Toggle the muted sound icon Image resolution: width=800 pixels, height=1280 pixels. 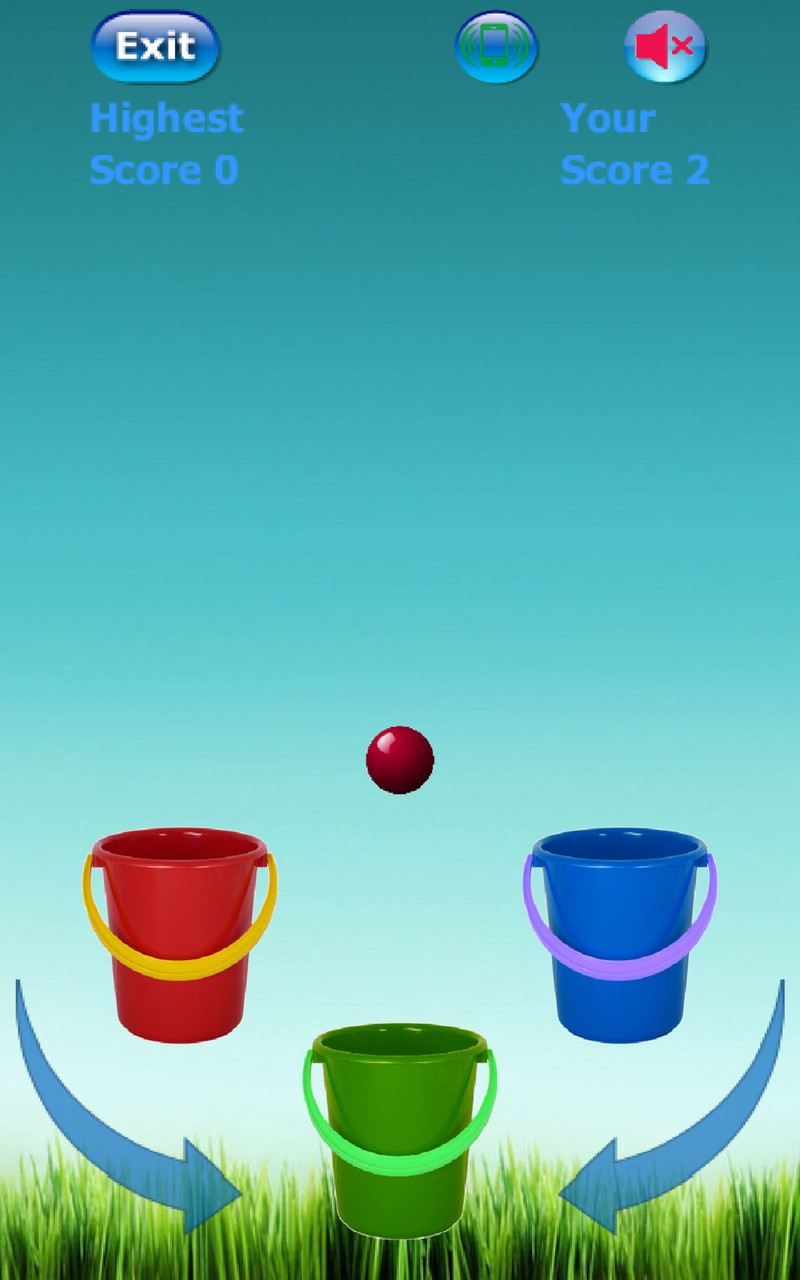(666, 47)
